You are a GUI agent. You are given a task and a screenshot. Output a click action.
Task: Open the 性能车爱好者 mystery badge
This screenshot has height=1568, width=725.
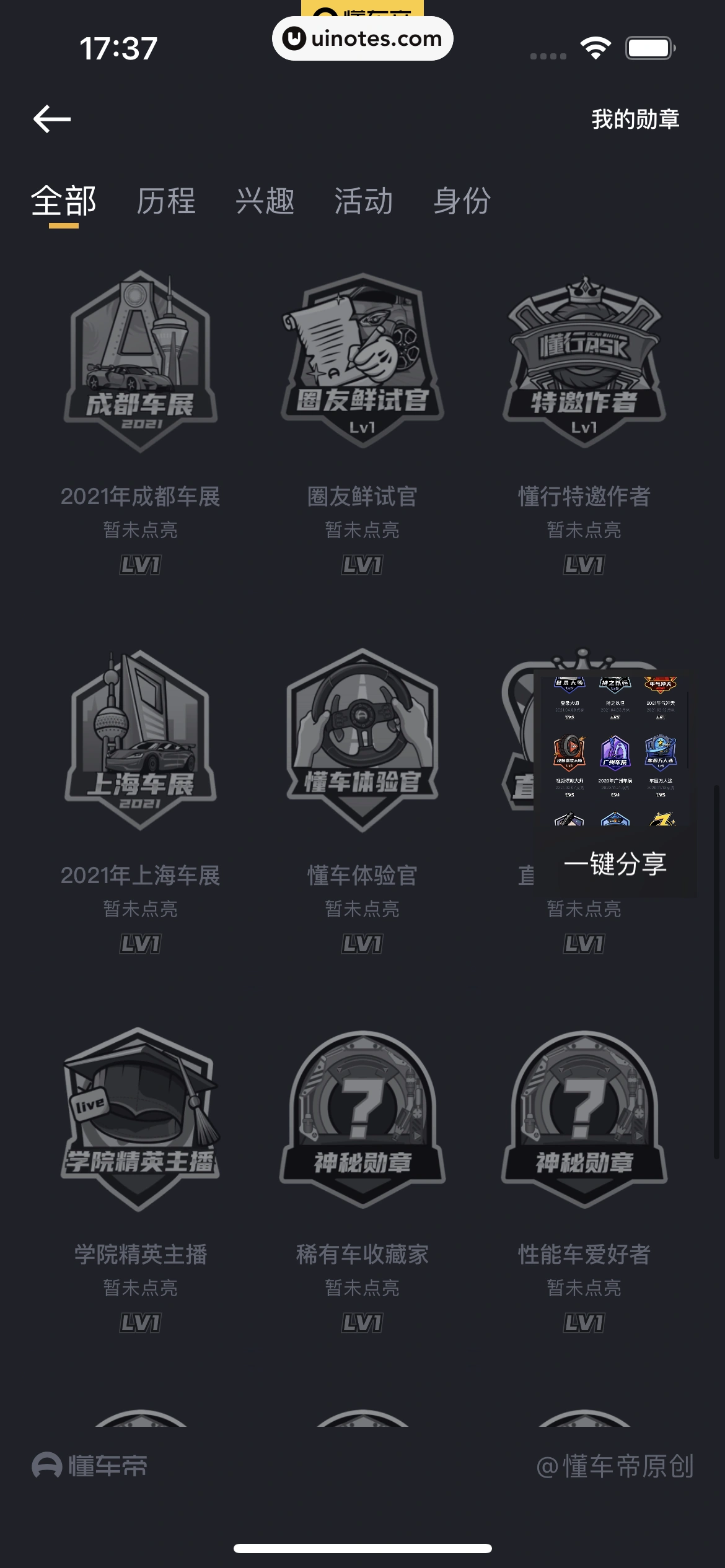pos(584,1121)
